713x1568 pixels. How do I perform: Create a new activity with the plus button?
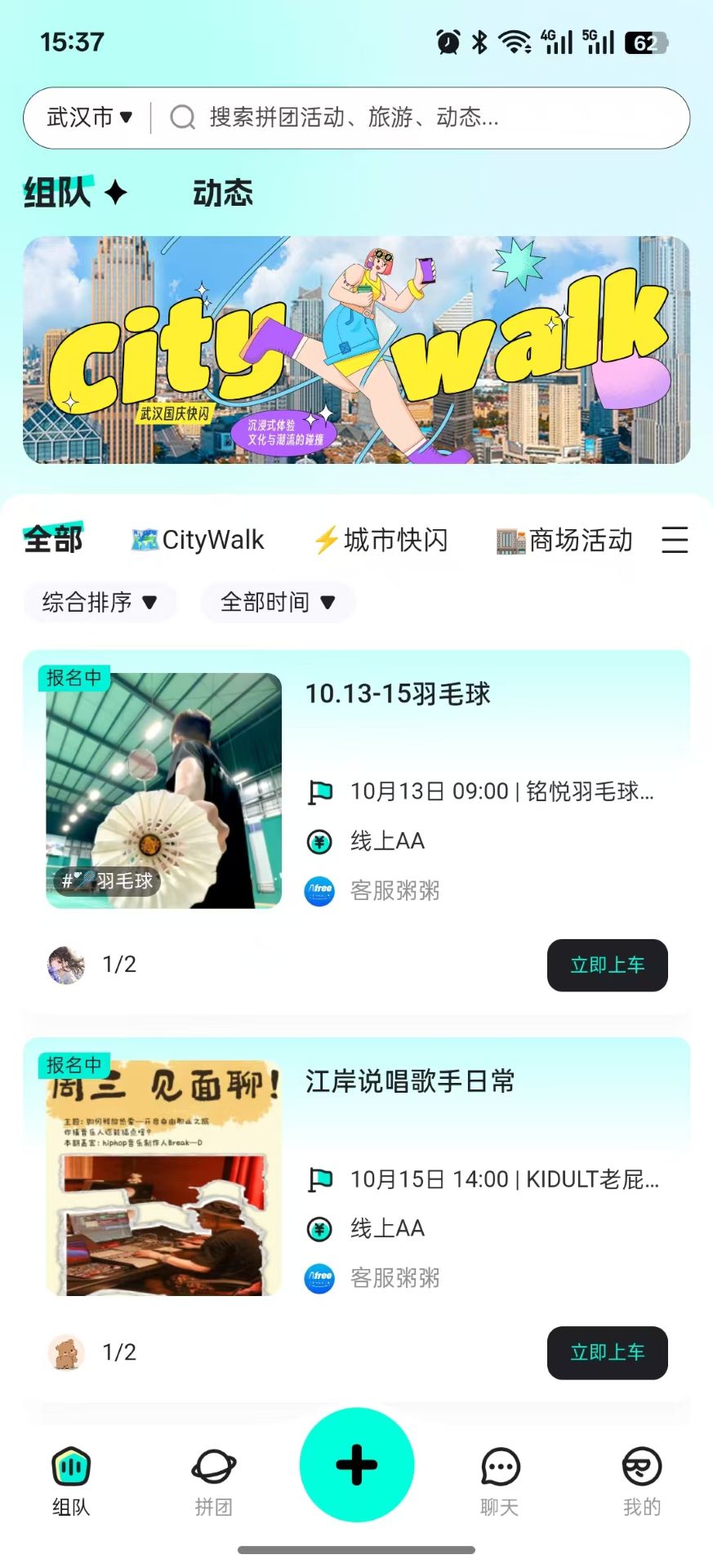[x=357, y=1464]
